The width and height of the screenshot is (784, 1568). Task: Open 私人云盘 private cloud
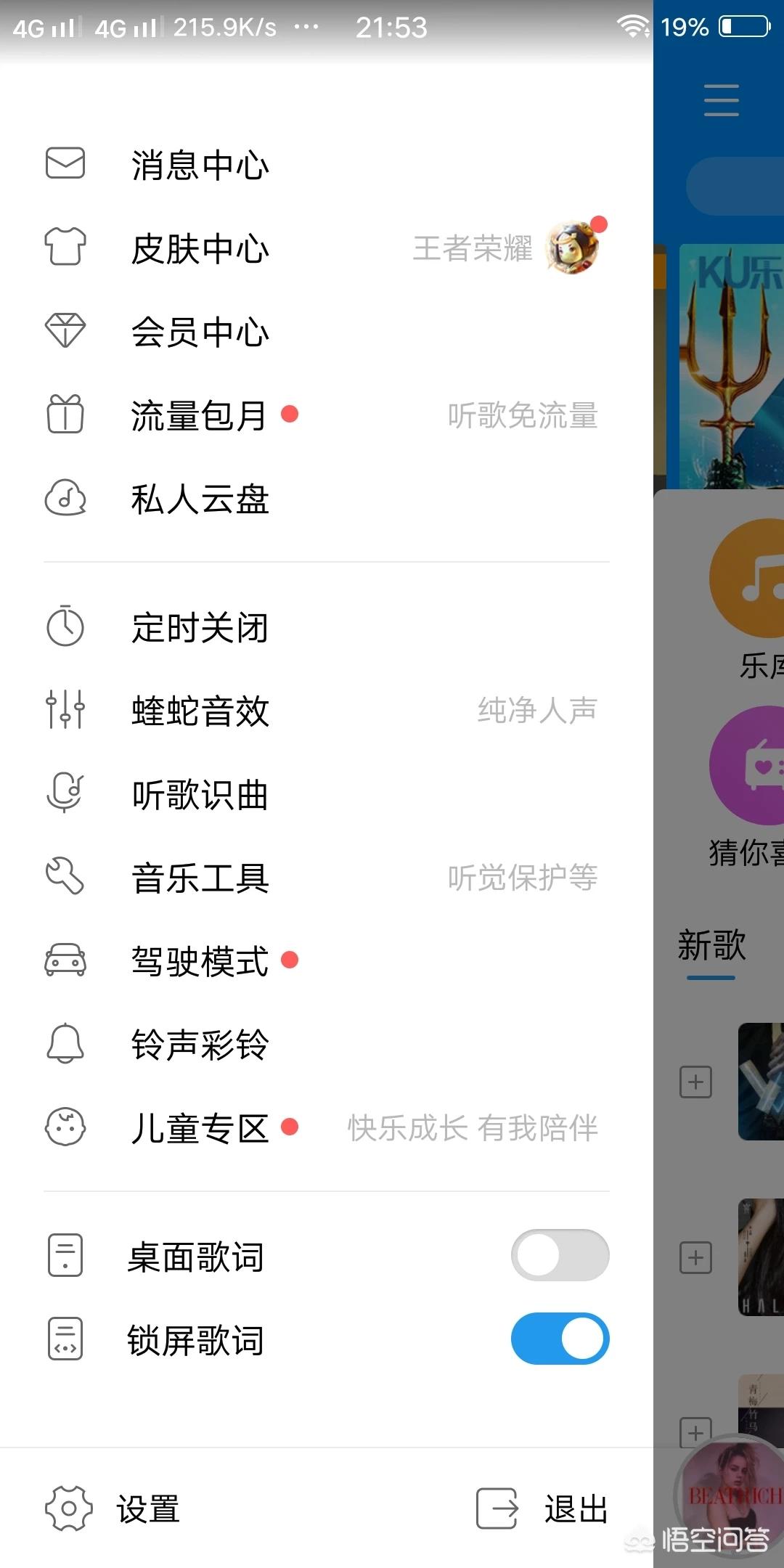[200, 499]
